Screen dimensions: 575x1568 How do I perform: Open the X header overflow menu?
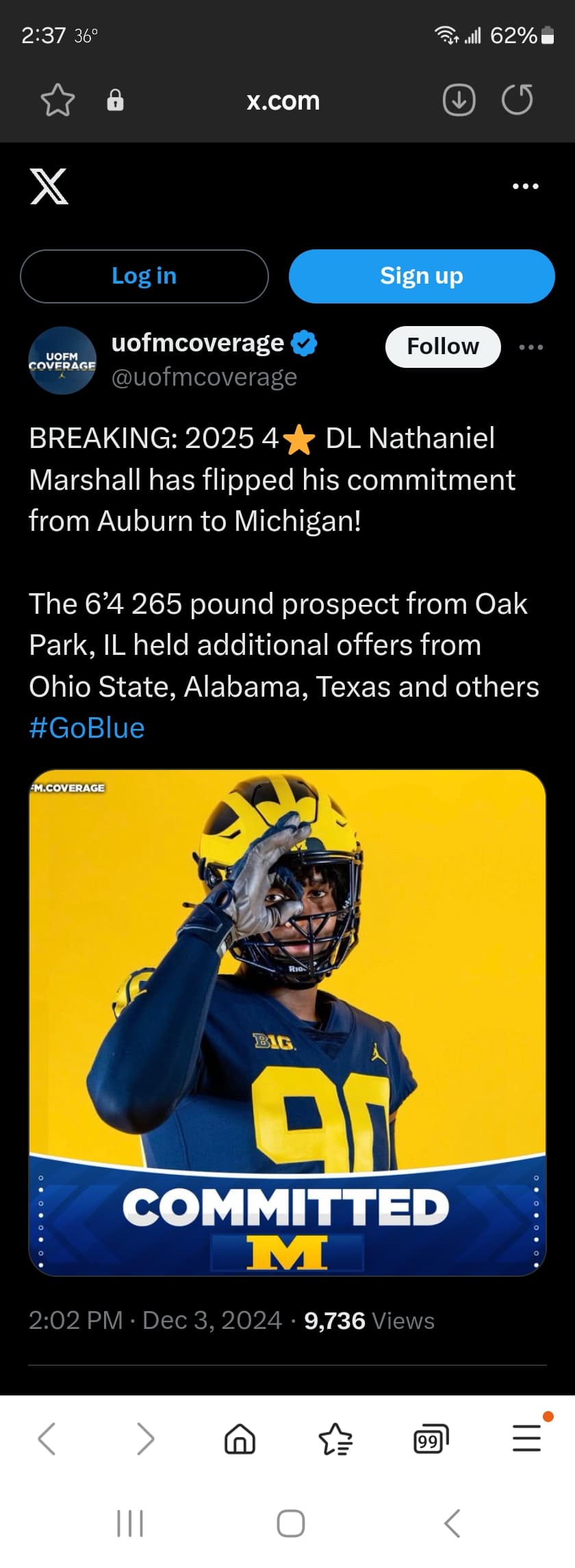pos(525,186)
